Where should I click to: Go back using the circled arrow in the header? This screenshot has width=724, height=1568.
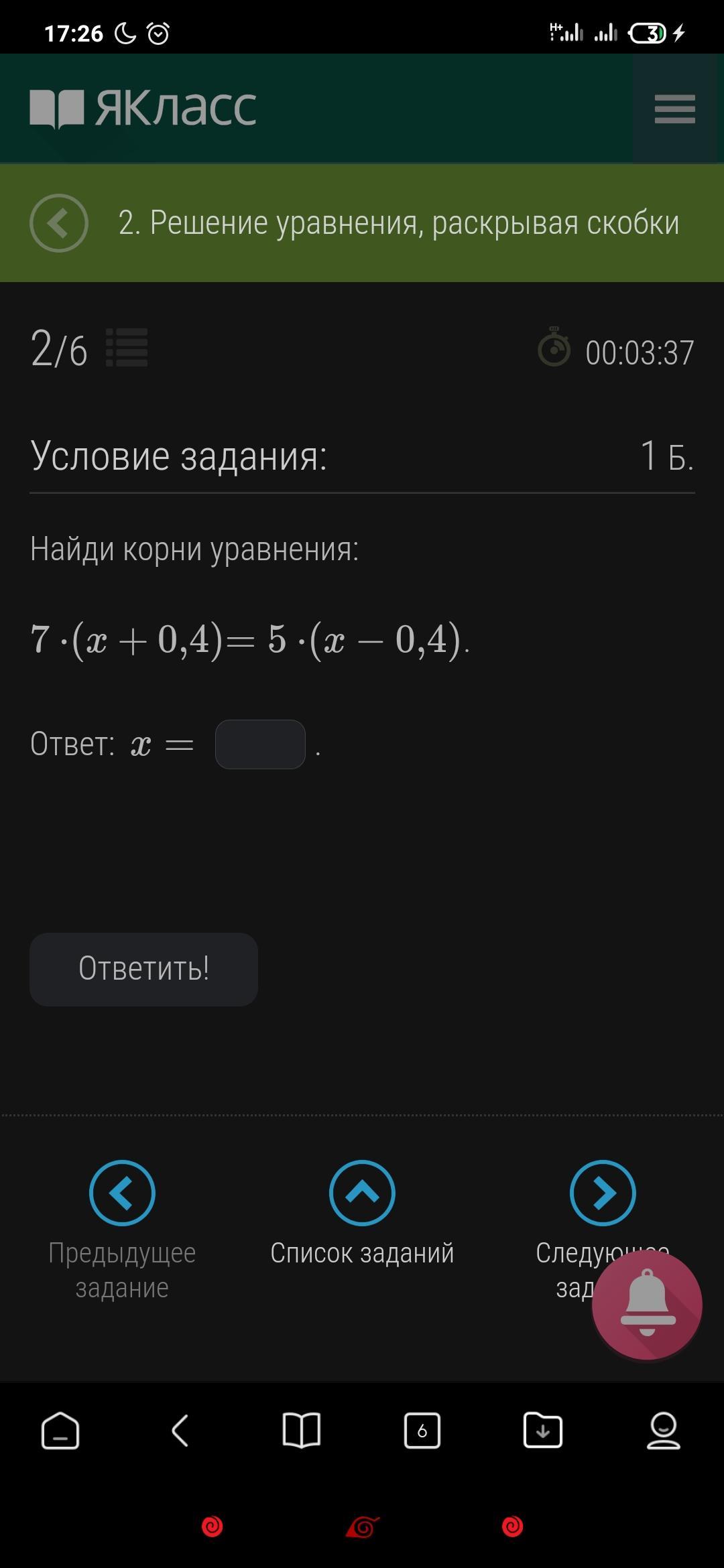pos(59,223)
